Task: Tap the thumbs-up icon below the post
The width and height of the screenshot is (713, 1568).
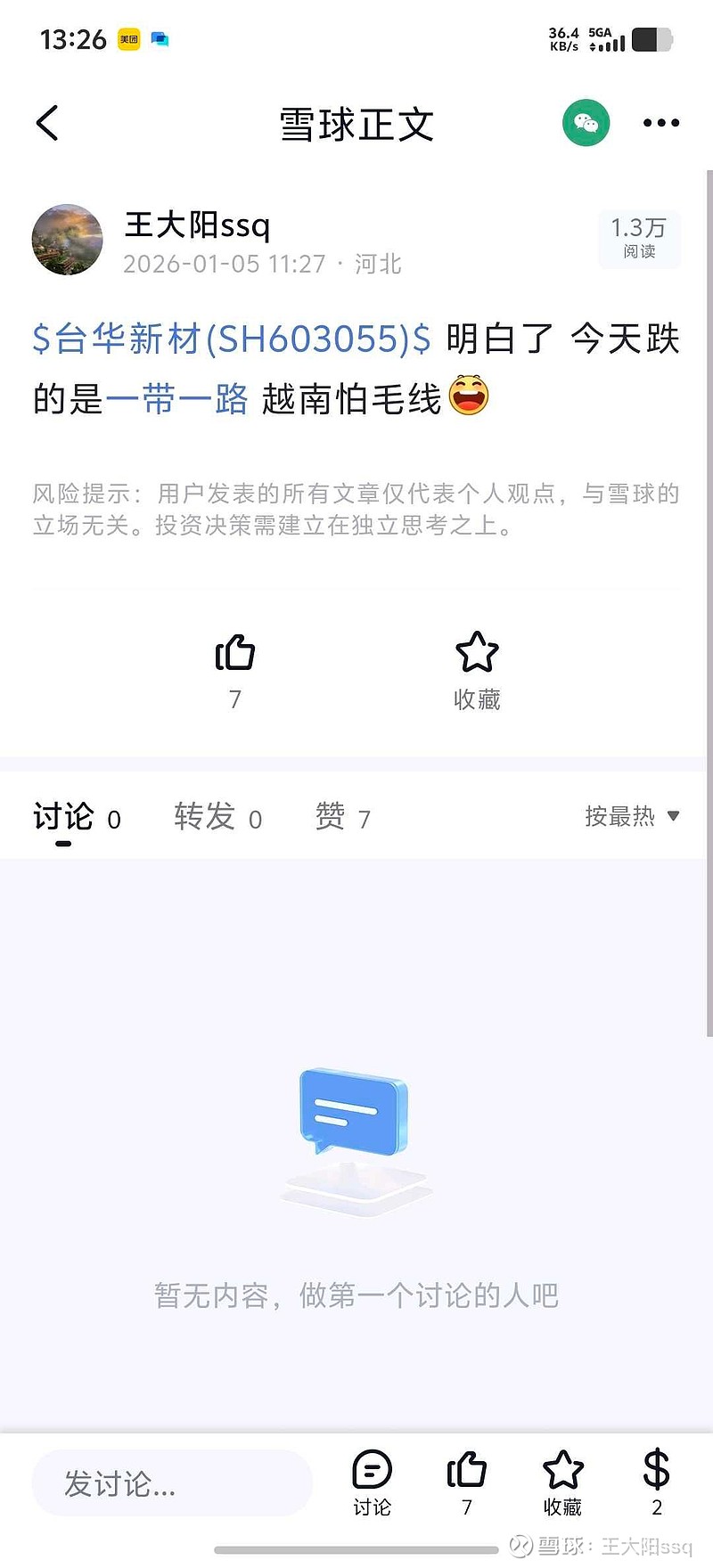Action: 235,653
